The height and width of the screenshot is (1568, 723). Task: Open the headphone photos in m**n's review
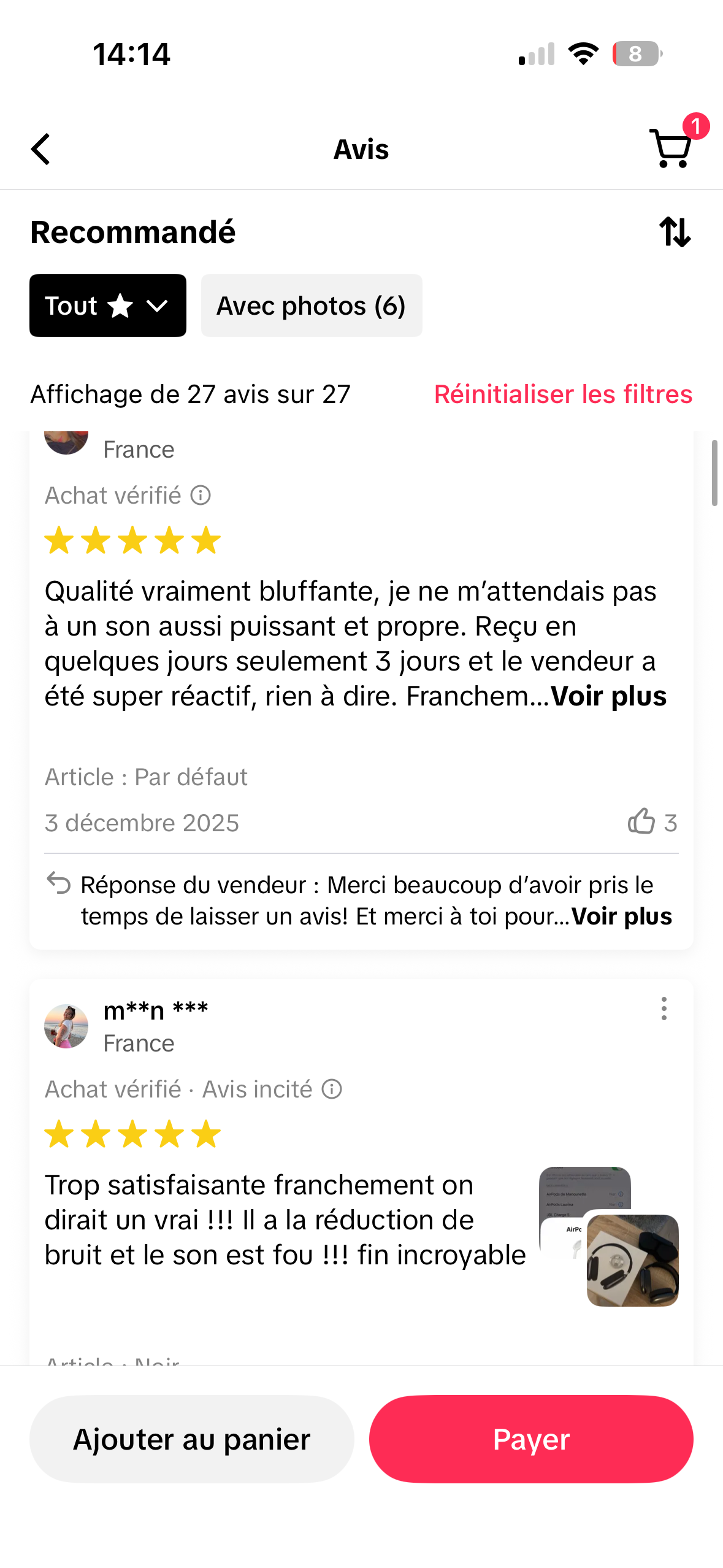coord(632,1259)
